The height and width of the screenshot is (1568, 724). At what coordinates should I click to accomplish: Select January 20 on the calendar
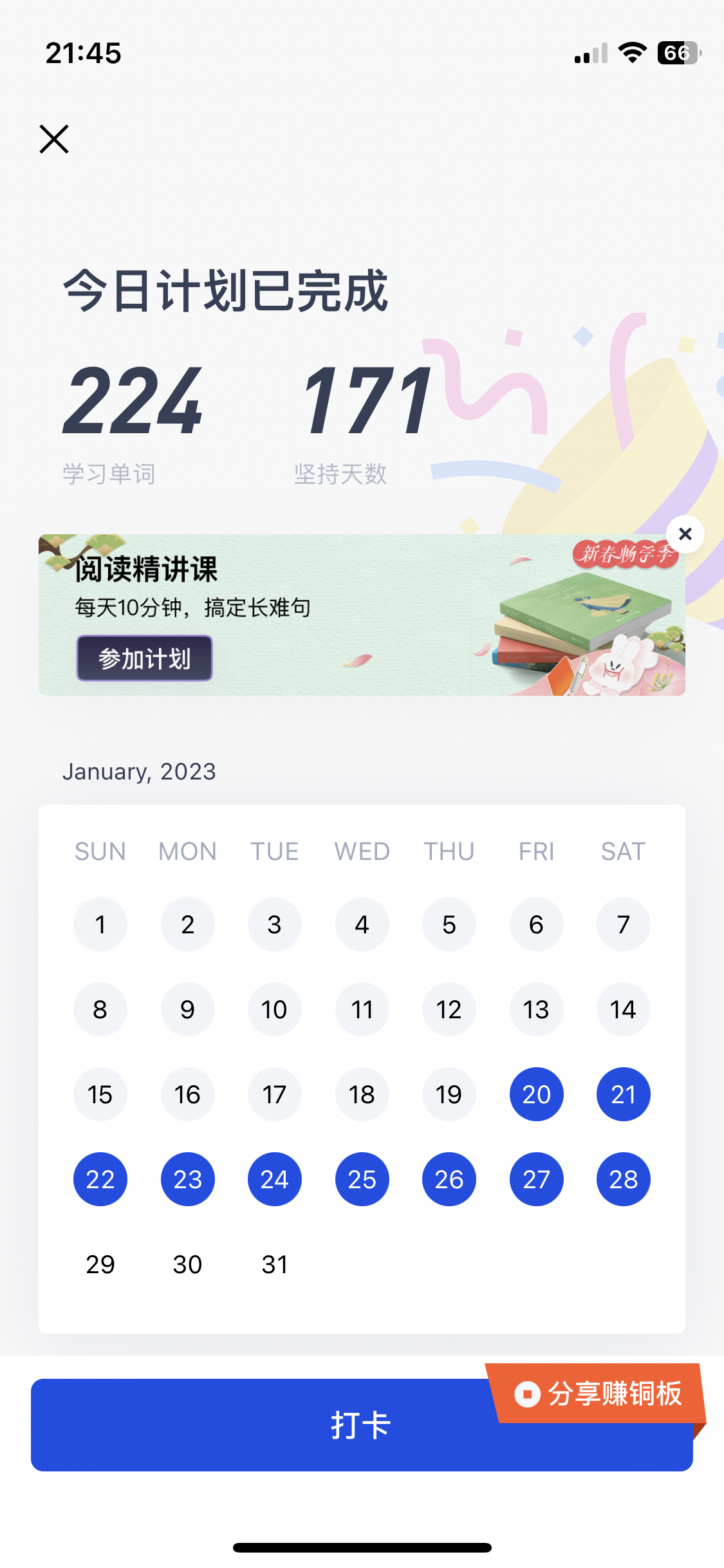pos(536,1094)
